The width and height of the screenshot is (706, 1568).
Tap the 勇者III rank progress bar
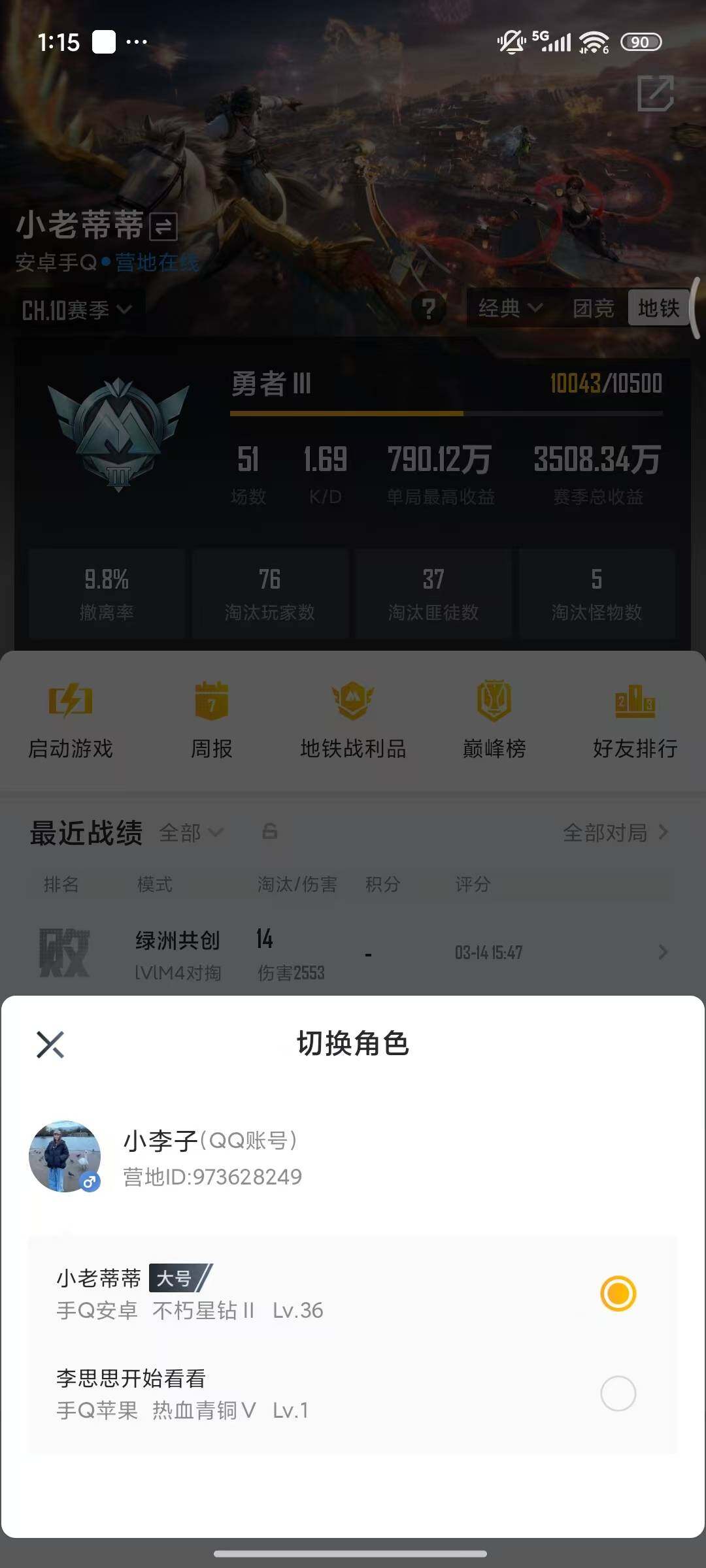coord(445,414)
